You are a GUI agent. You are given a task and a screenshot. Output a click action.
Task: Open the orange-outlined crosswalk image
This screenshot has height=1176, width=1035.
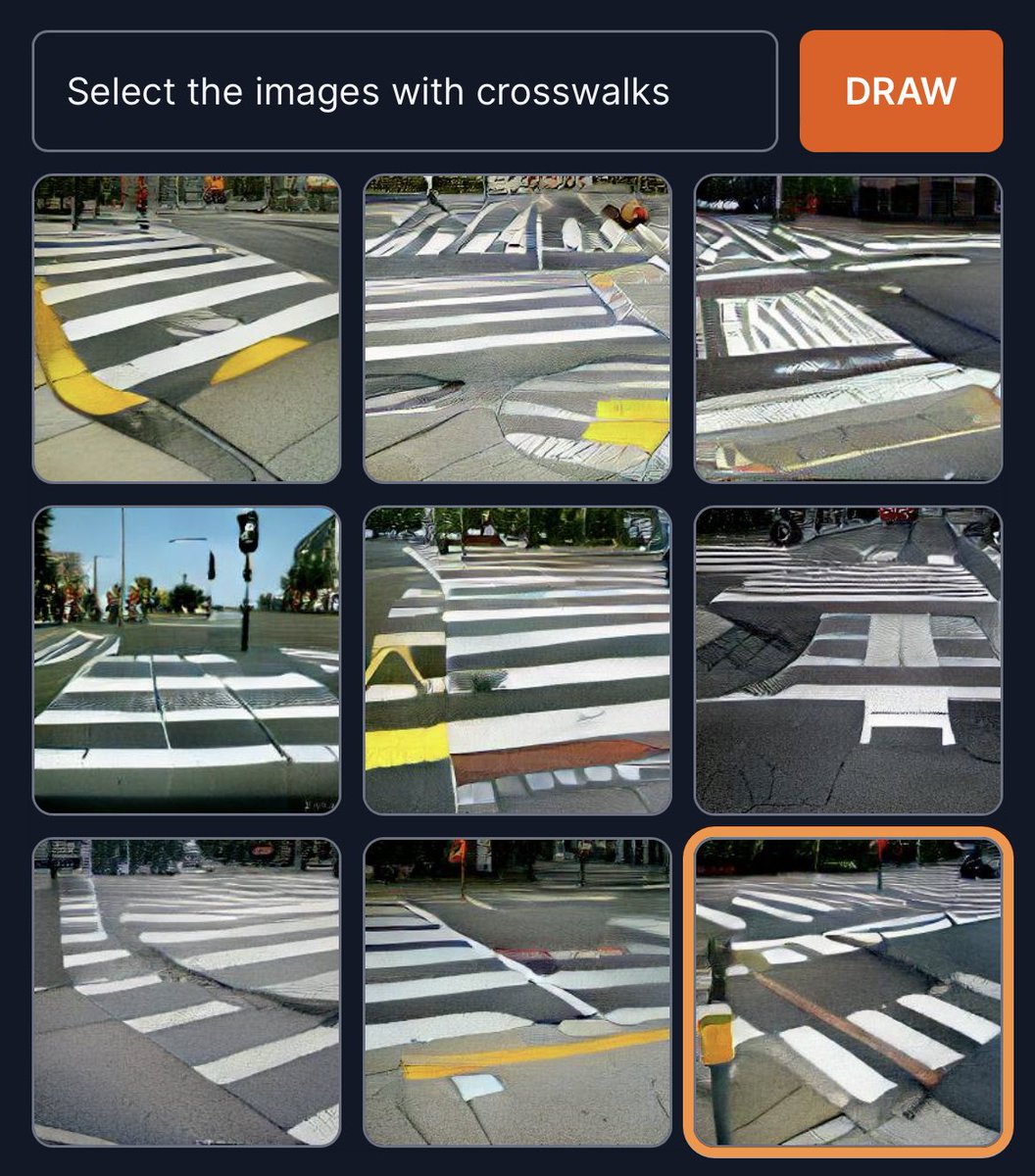pos(848,991)
